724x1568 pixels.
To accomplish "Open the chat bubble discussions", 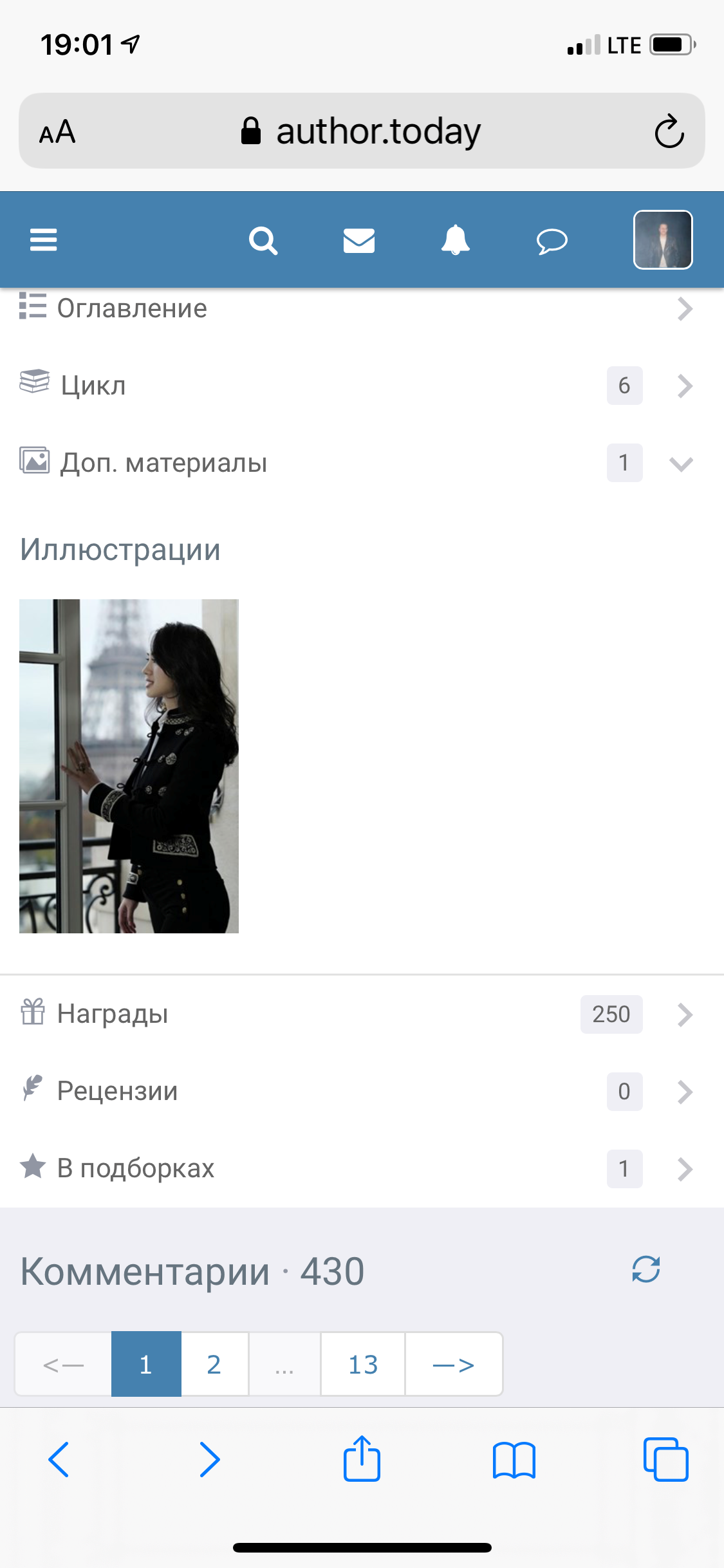I will (552, 241).
